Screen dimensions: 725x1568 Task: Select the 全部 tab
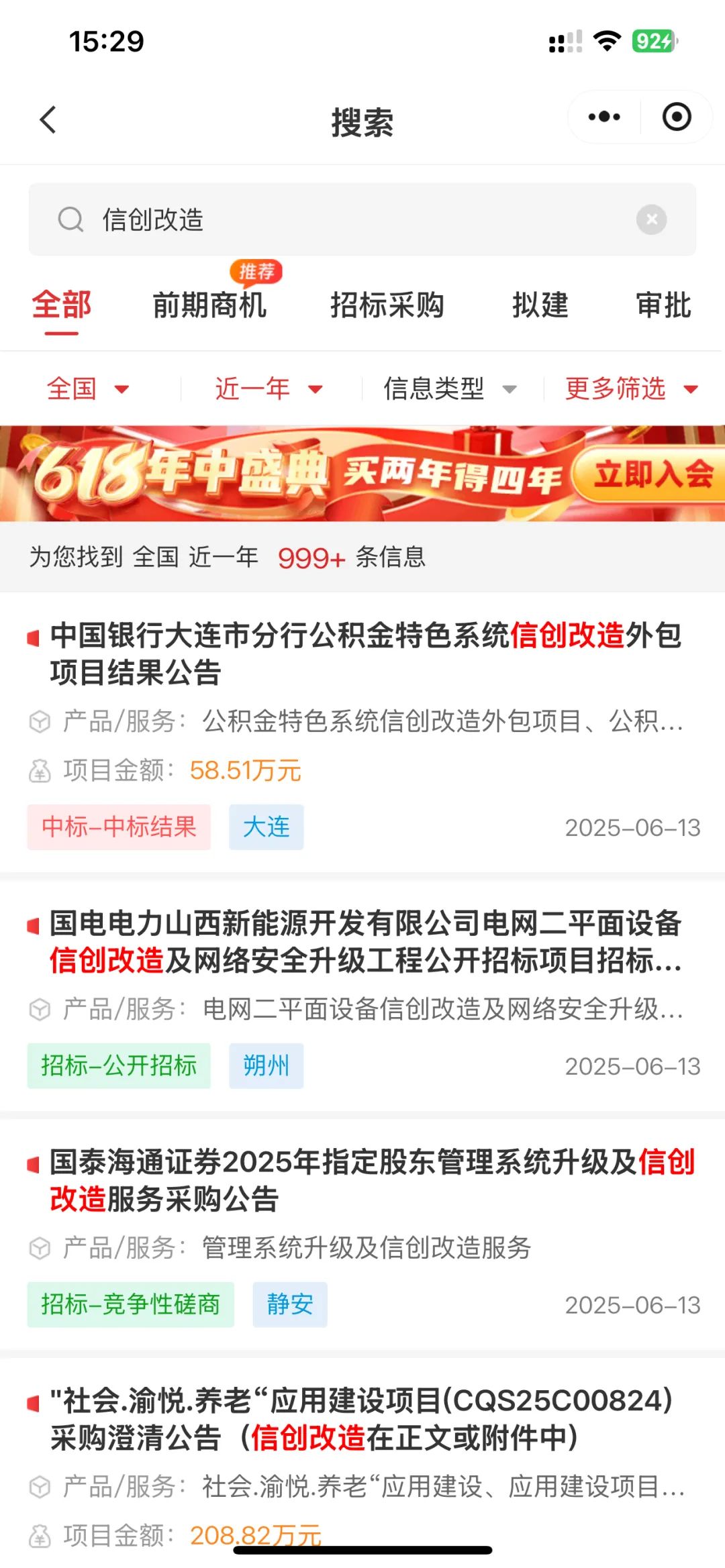tap(61, 305)
